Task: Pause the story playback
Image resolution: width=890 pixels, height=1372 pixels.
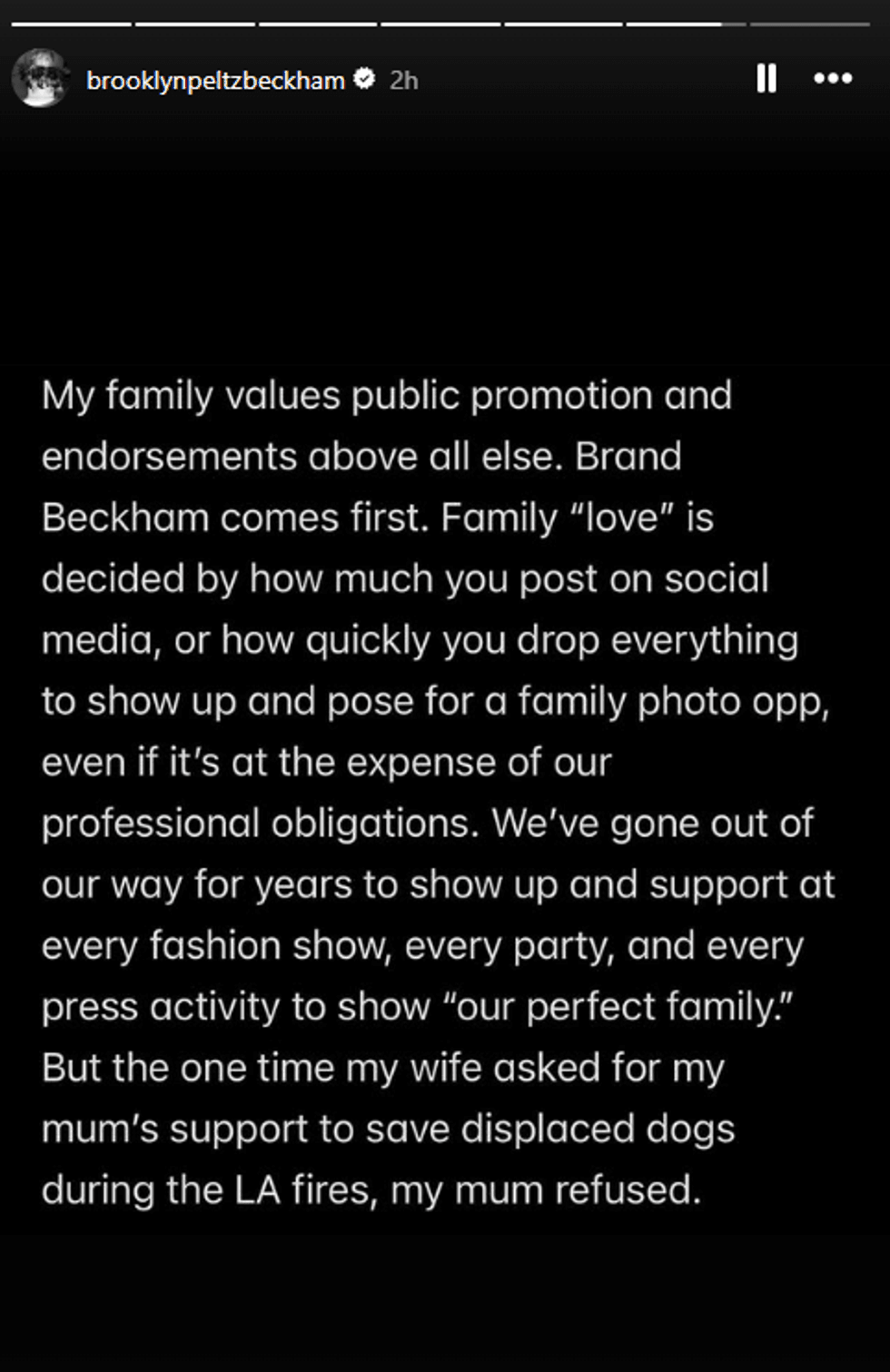Action: [766, 79]
